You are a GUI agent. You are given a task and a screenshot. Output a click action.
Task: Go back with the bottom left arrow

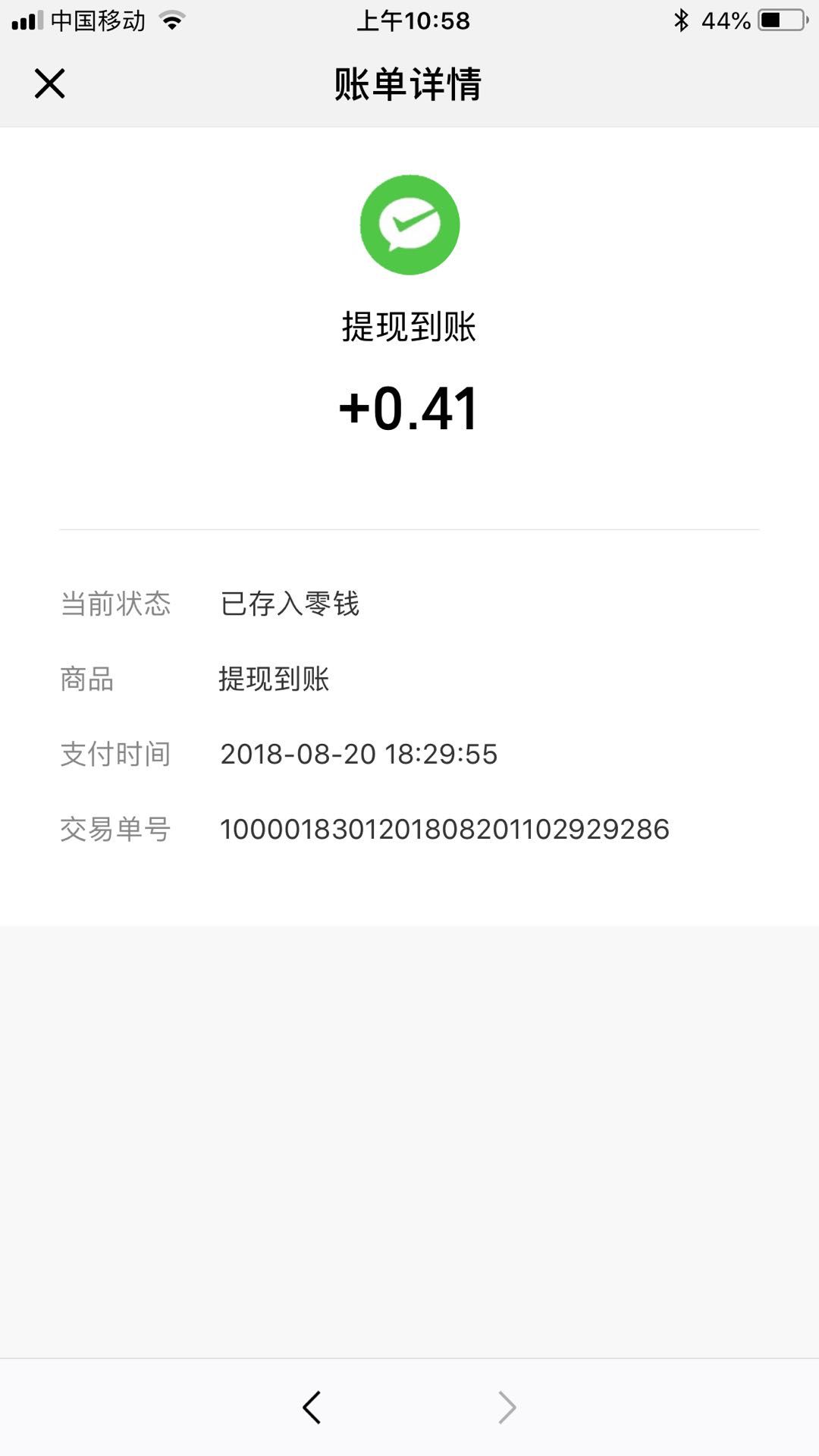[x=312, y=1407]
